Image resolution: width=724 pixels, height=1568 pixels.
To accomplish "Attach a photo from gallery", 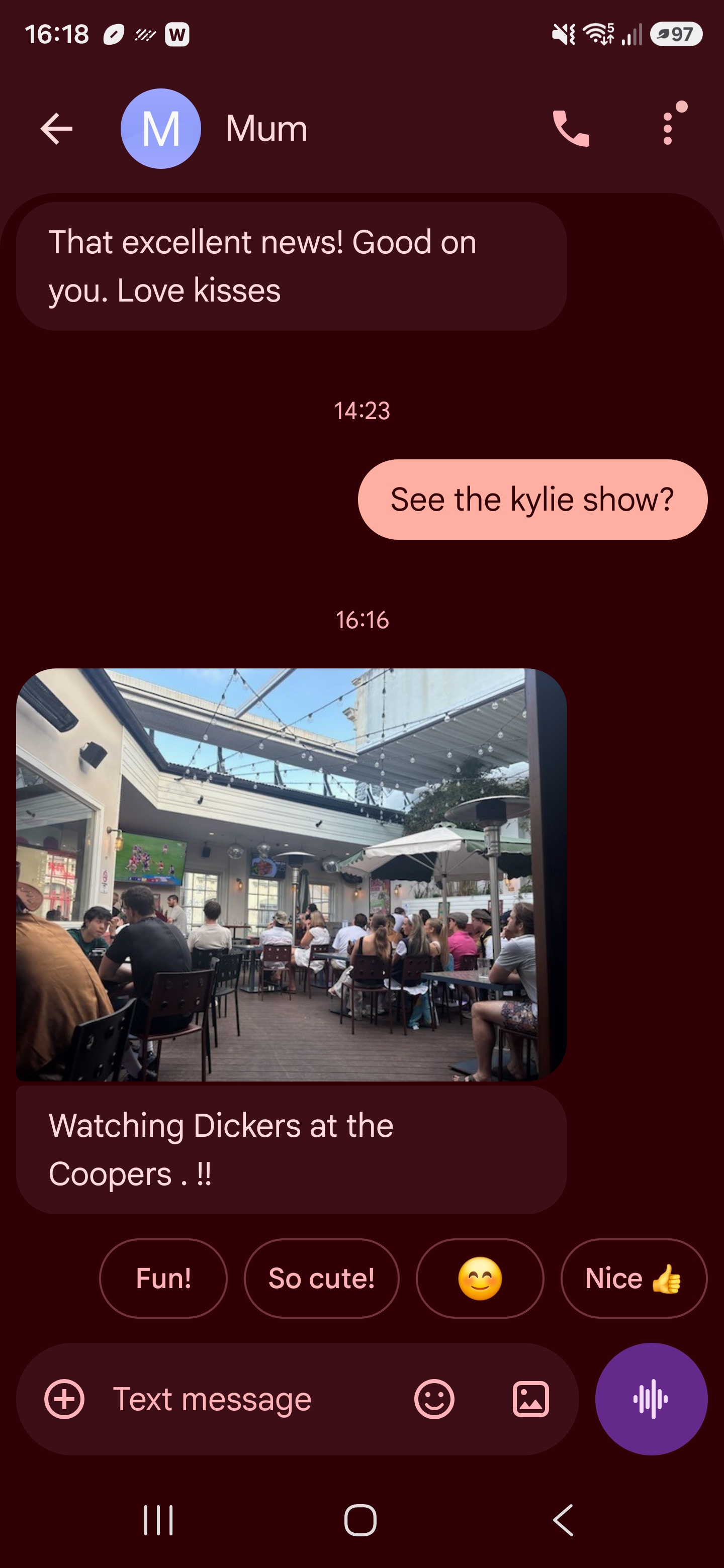I will (531, 1399).
